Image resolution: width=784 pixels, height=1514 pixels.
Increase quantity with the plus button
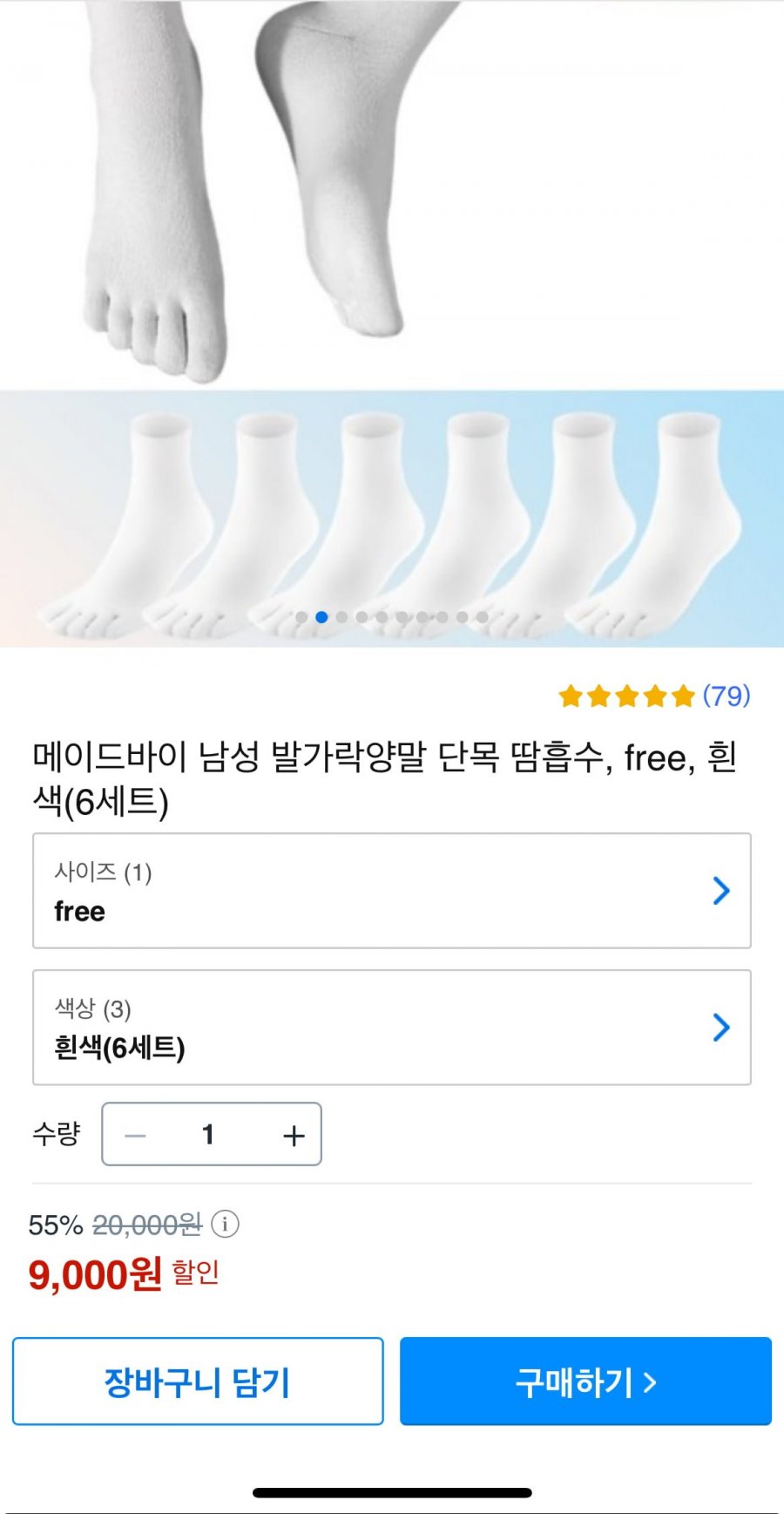294,1135
